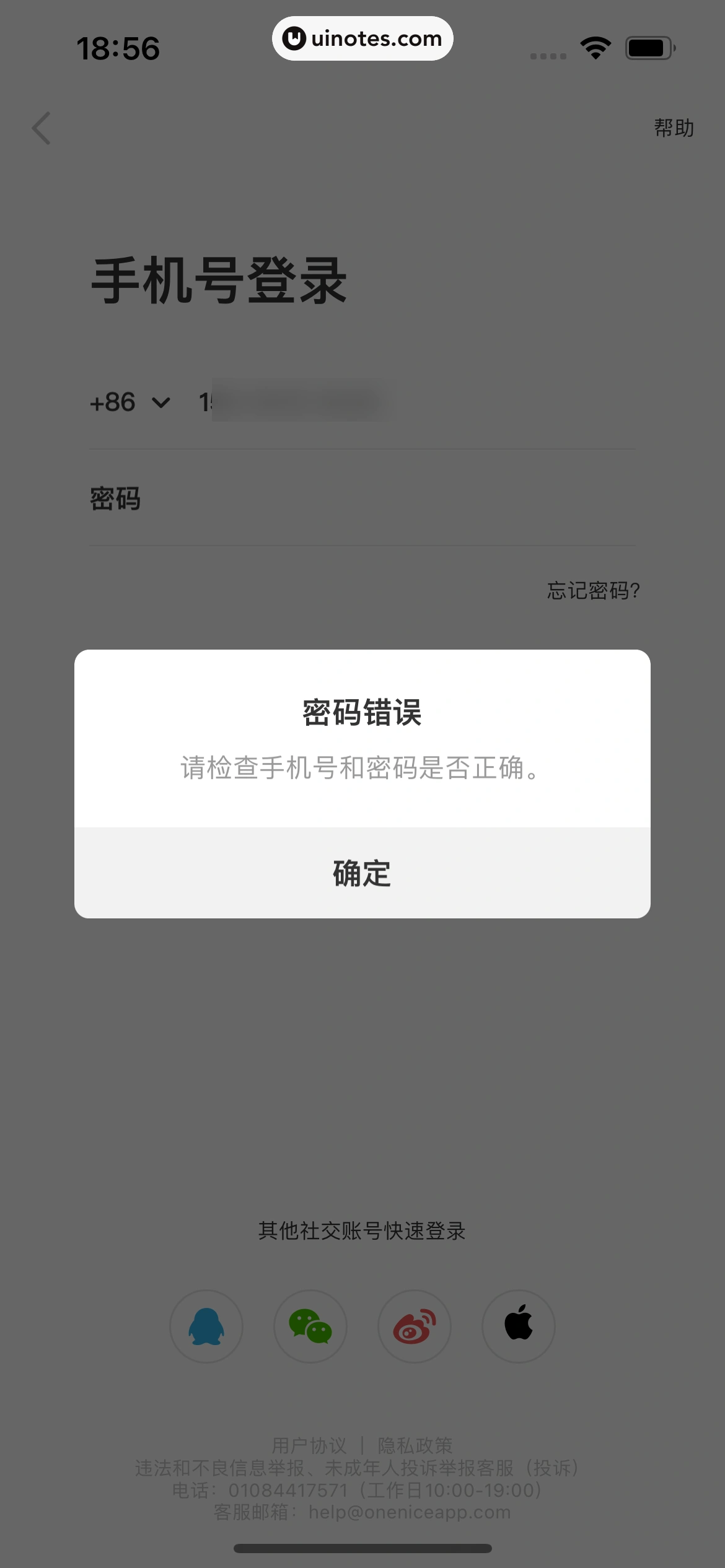The image size is (725, 1568).
Task: Confirm the error by tapping 确定
Action: [362, 873]
